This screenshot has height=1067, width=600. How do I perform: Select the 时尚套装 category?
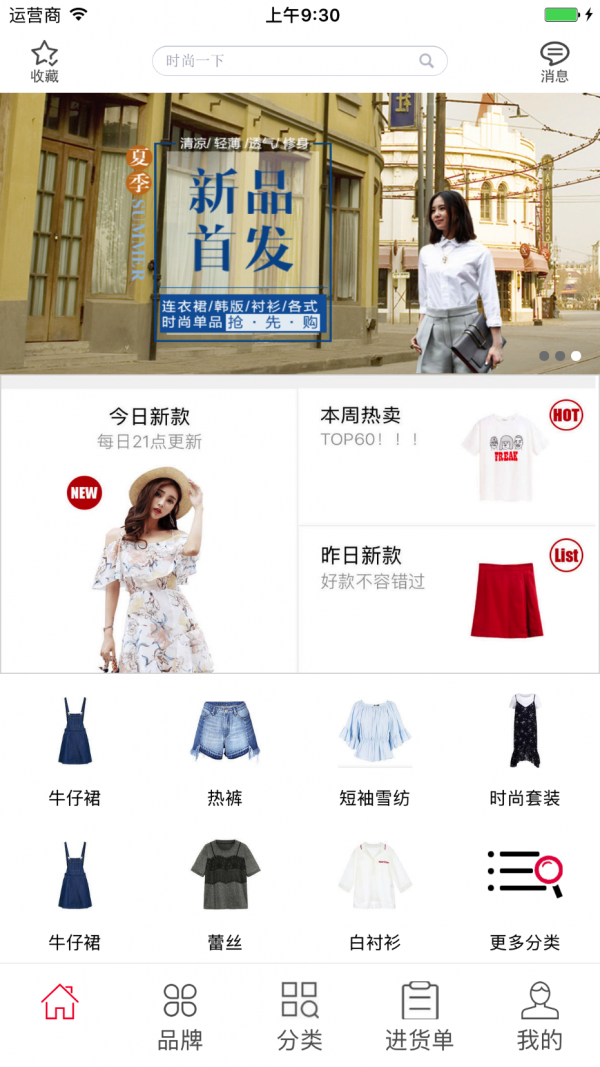(524, 752)
